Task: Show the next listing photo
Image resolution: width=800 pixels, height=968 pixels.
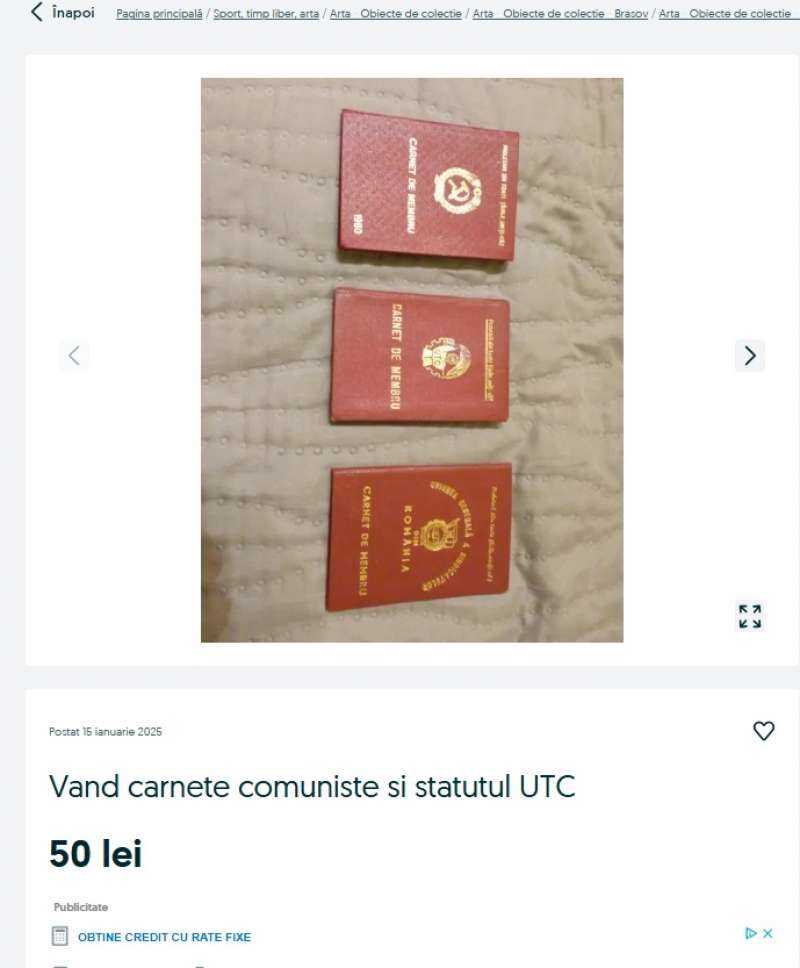Action: click(x=750, y=355)
